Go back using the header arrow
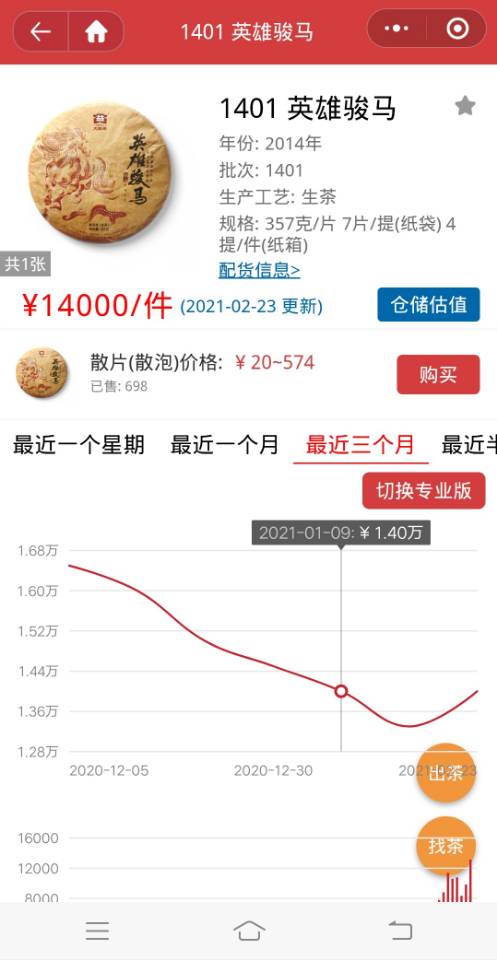 pyautogui.click(x=40, y=31)
